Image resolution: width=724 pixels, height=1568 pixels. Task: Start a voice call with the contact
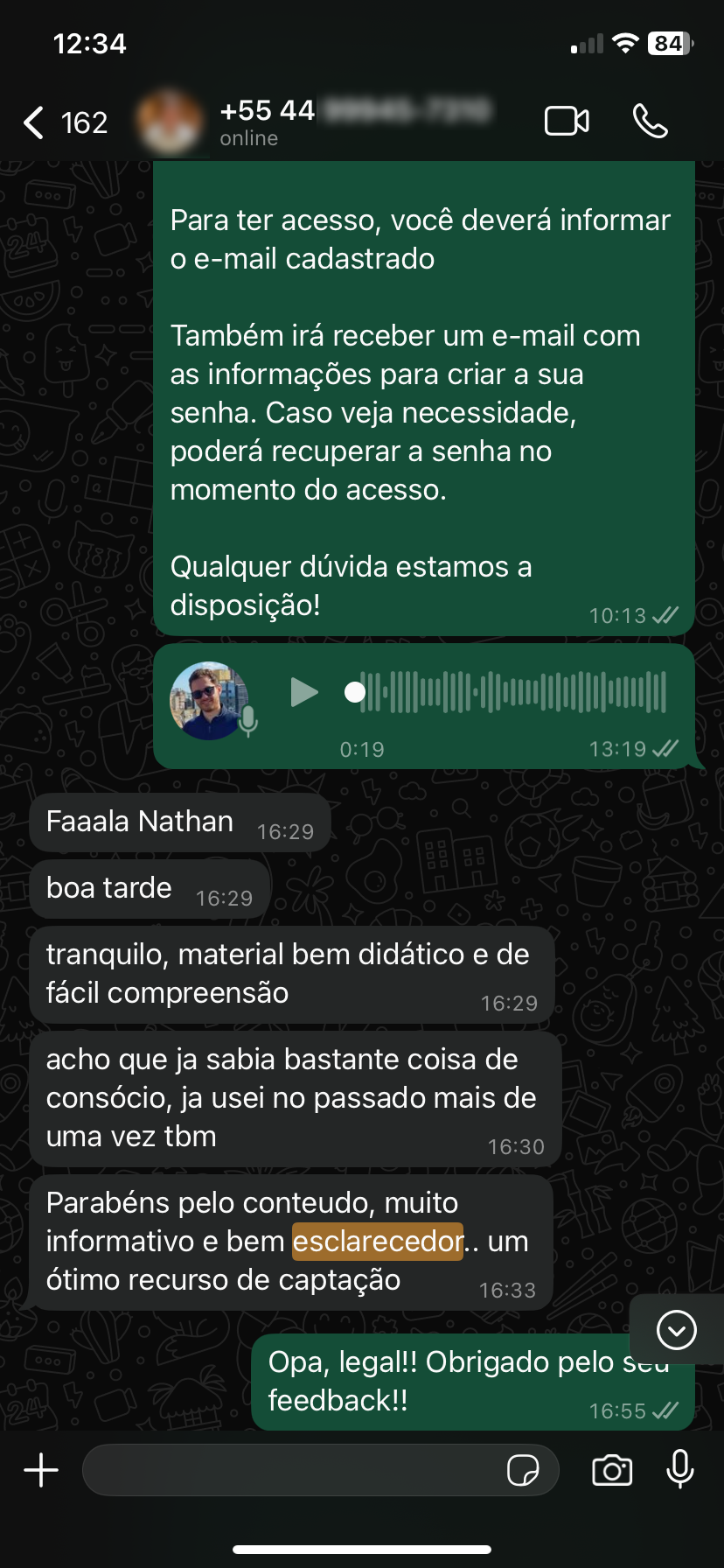click(651, 122)
